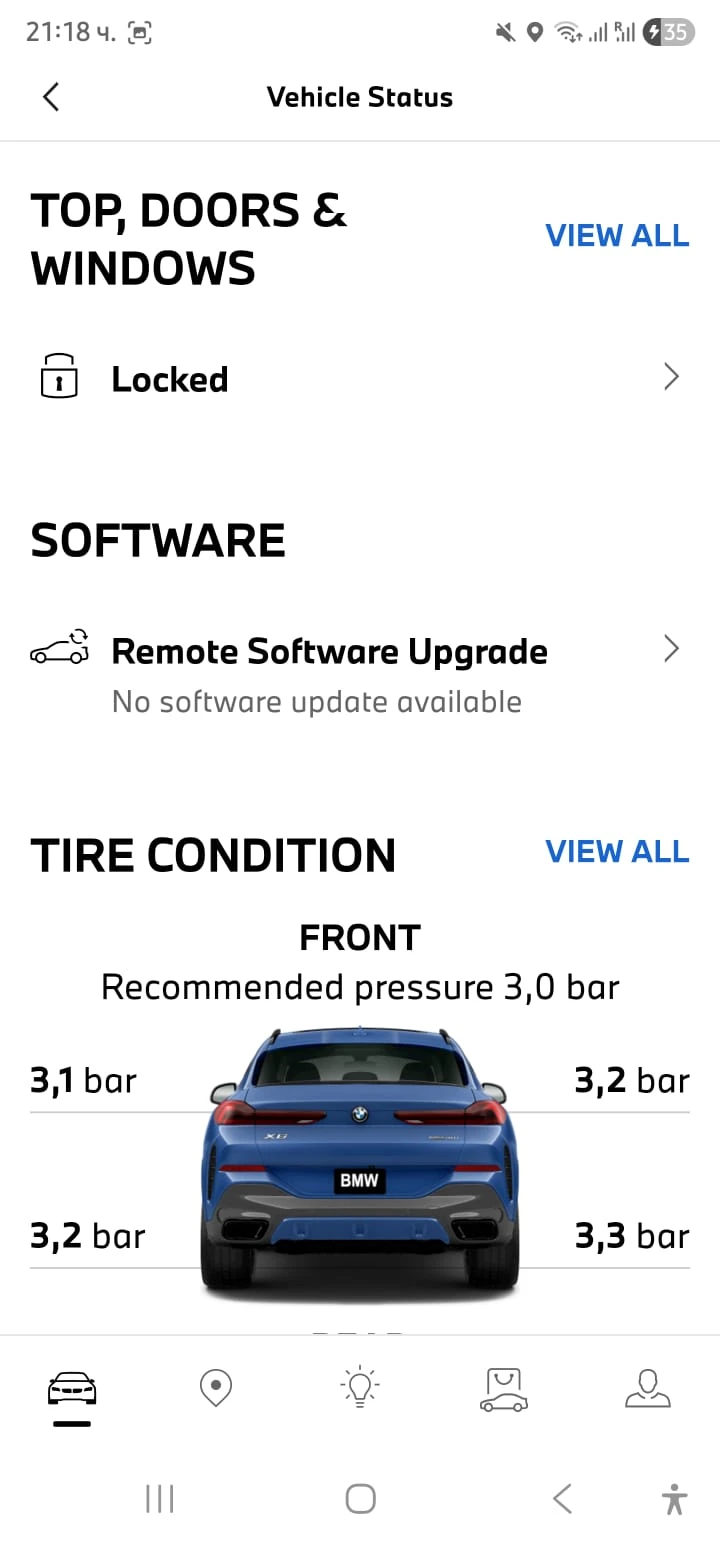
Task: Tap the accessibility icon in the navigation bar
Action: (675, 1498)
